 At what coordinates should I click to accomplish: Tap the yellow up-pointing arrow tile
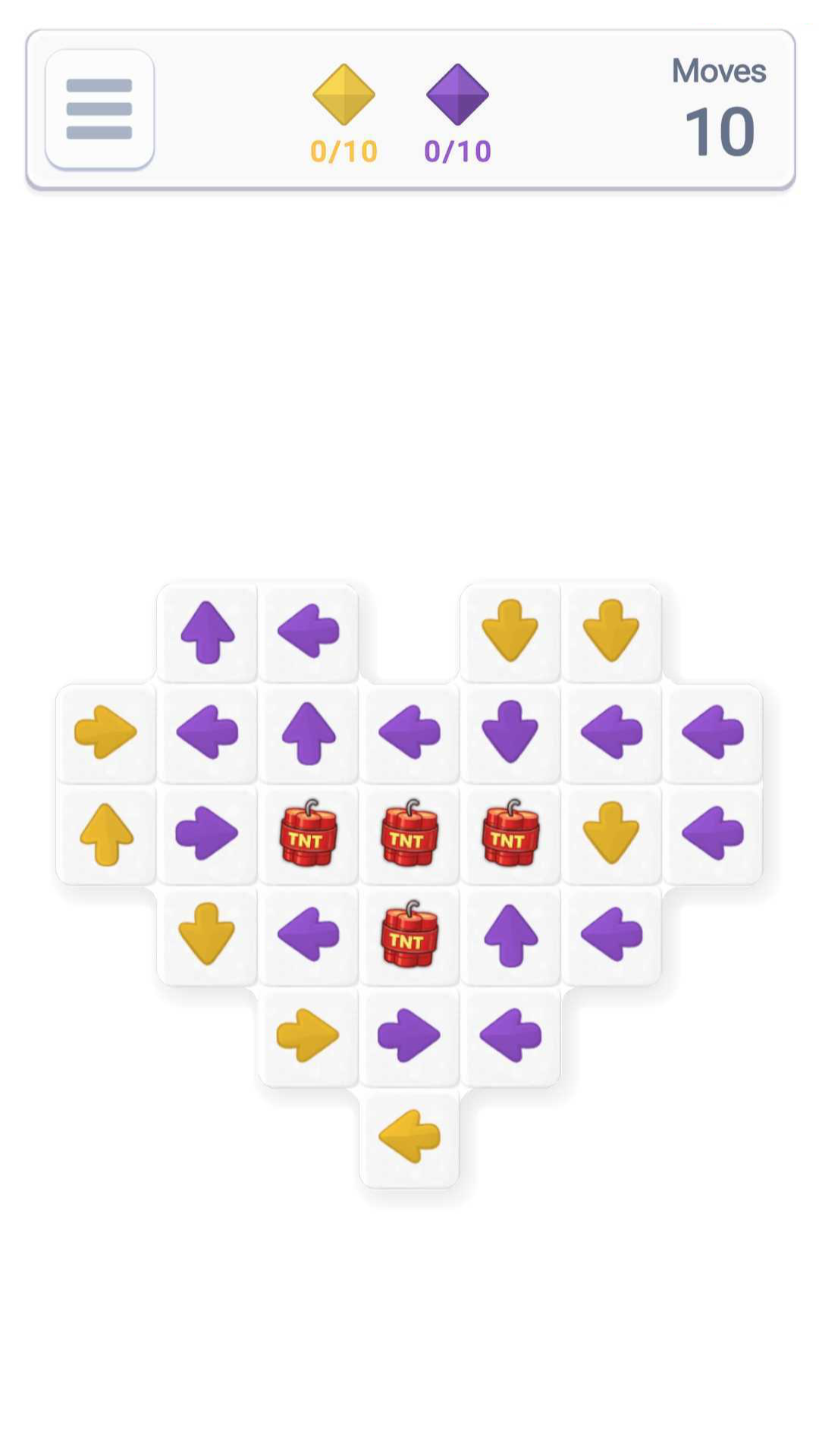pyautogui.click(x=106, y=834)
